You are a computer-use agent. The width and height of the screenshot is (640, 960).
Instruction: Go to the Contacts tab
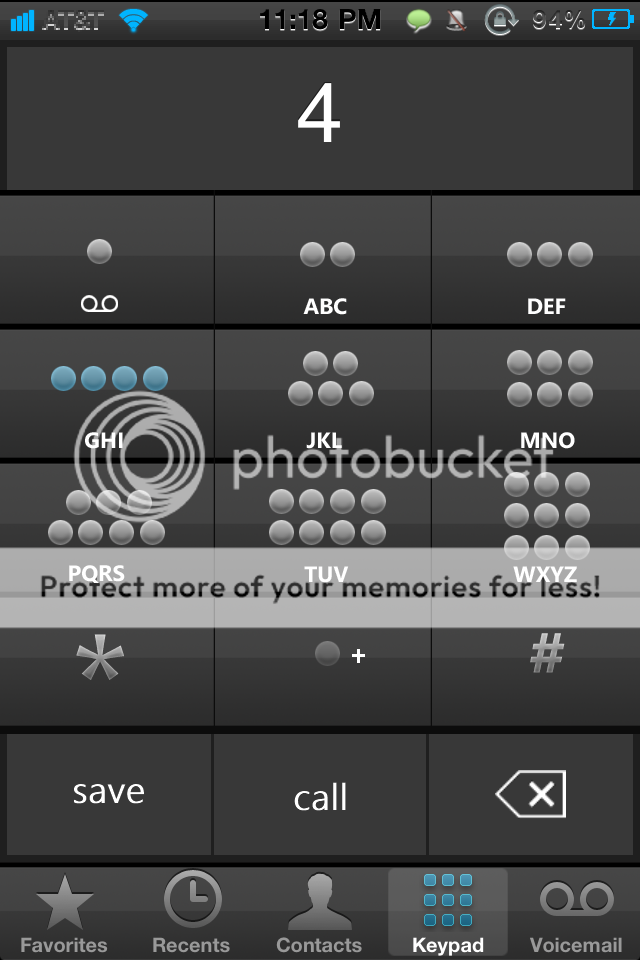(x=319, y=914)
